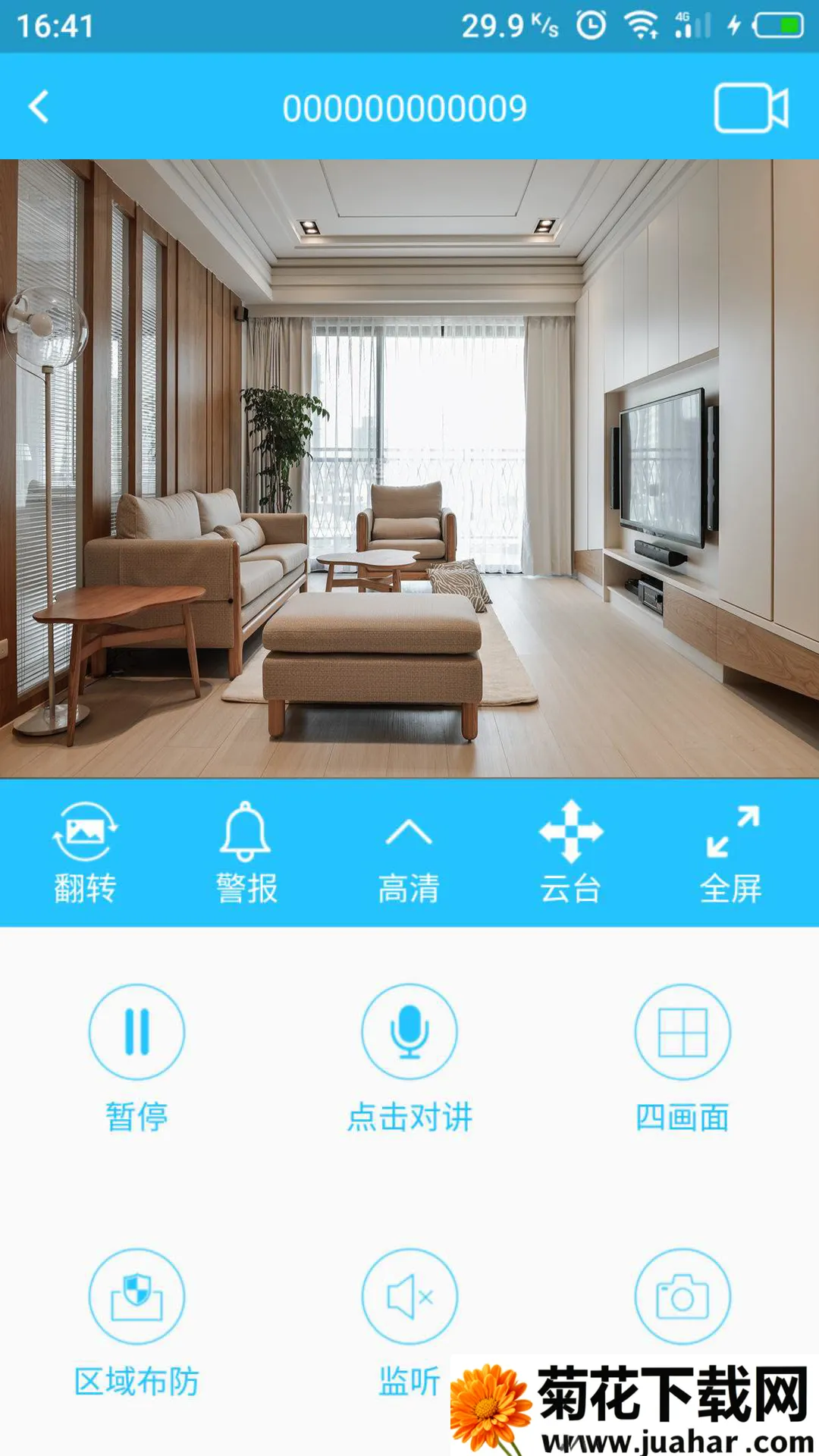Take a snapshot with the camera icon

[x=682, y=1297]
